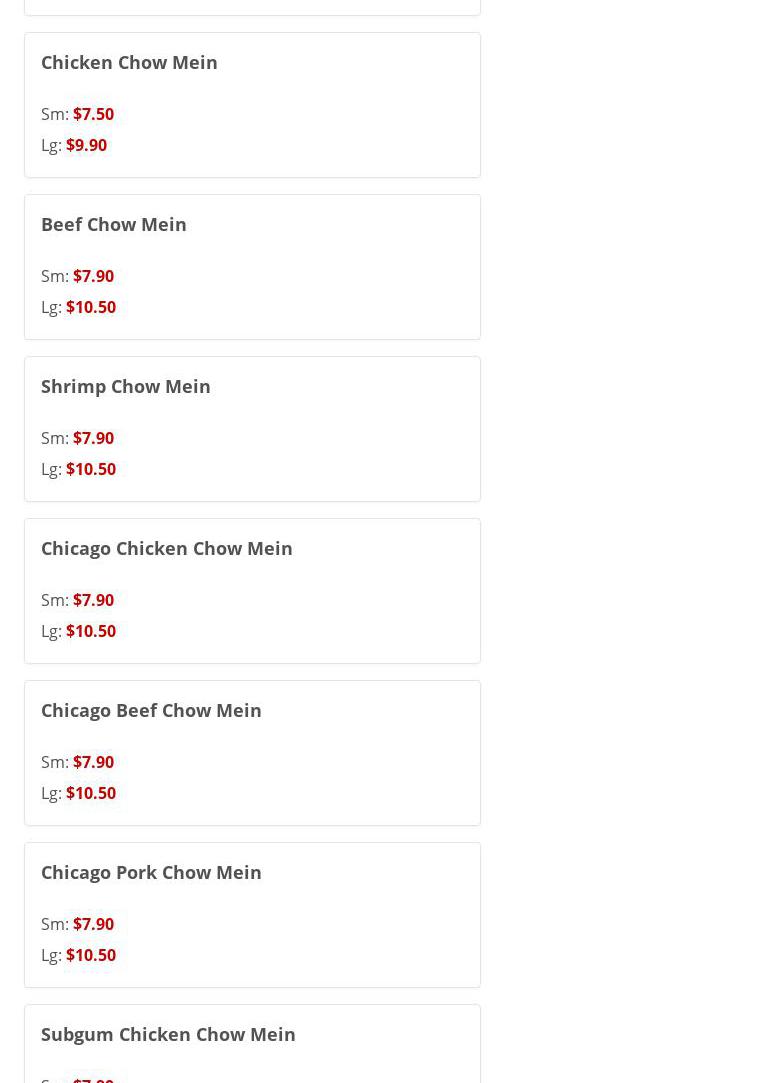This screenshot has width=770, height=1083.
Task: Open the Chicken Chow Mein item
Action: (129, 63)
